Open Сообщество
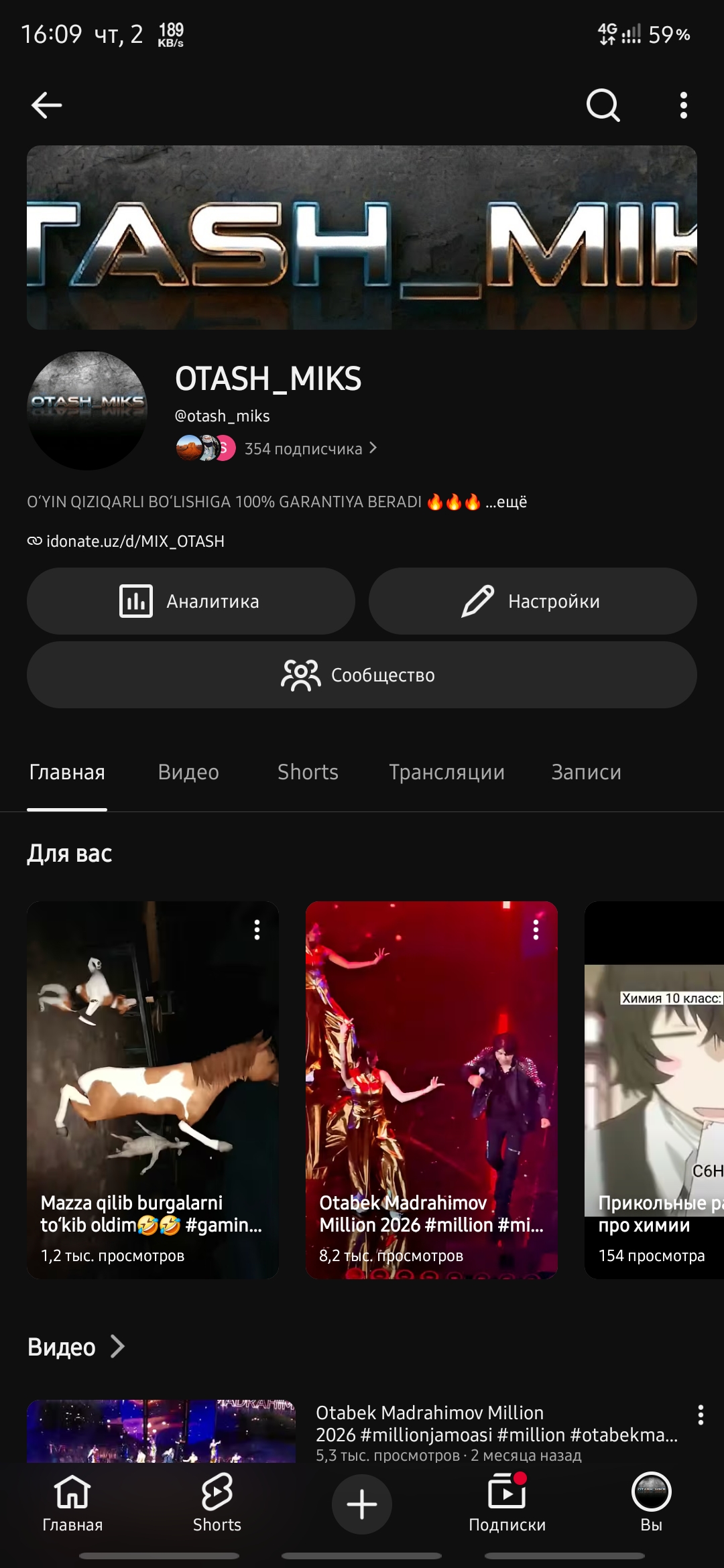The height and width of the screenshot is (1568, 724). (362, 675)
